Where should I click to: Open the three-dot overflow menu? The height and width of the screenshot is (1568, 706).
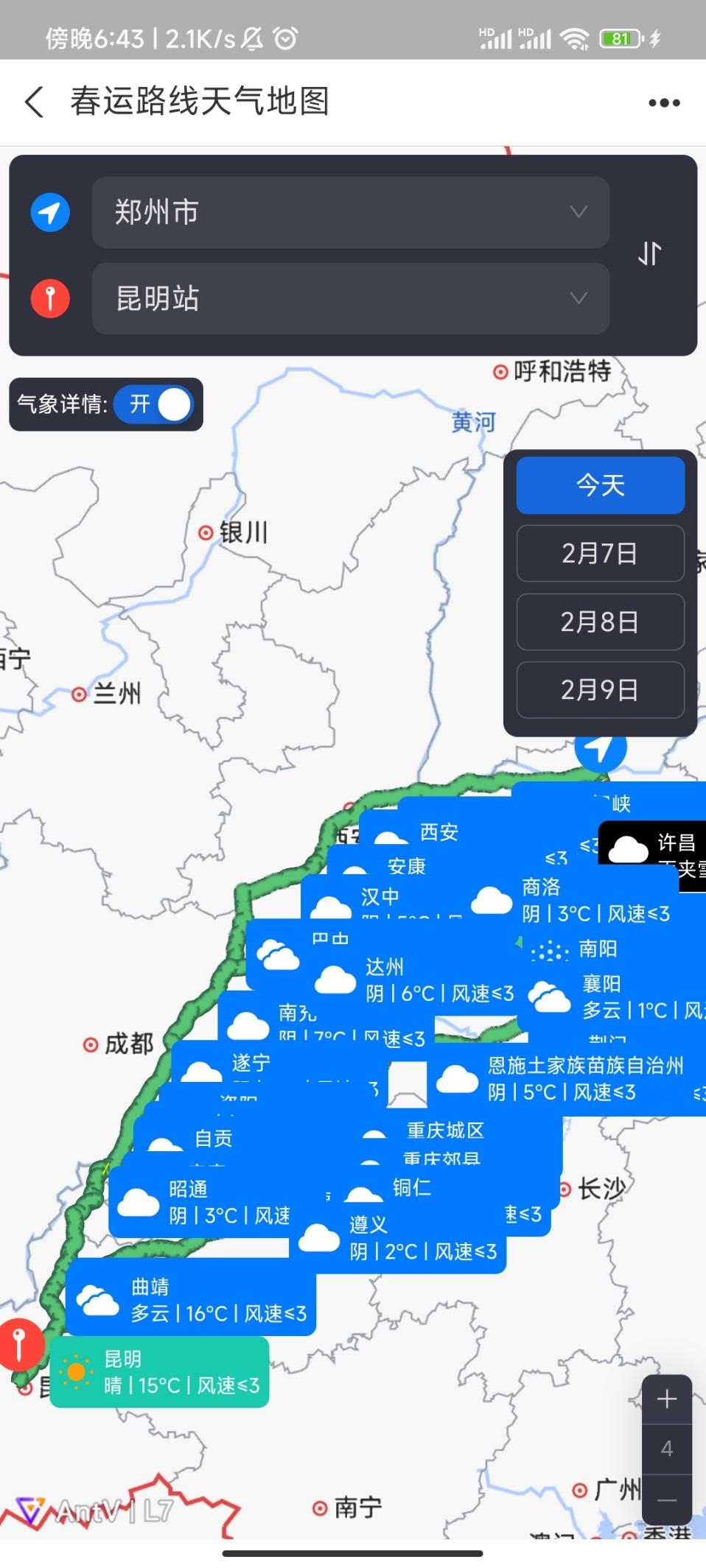[x=663, y=103]
